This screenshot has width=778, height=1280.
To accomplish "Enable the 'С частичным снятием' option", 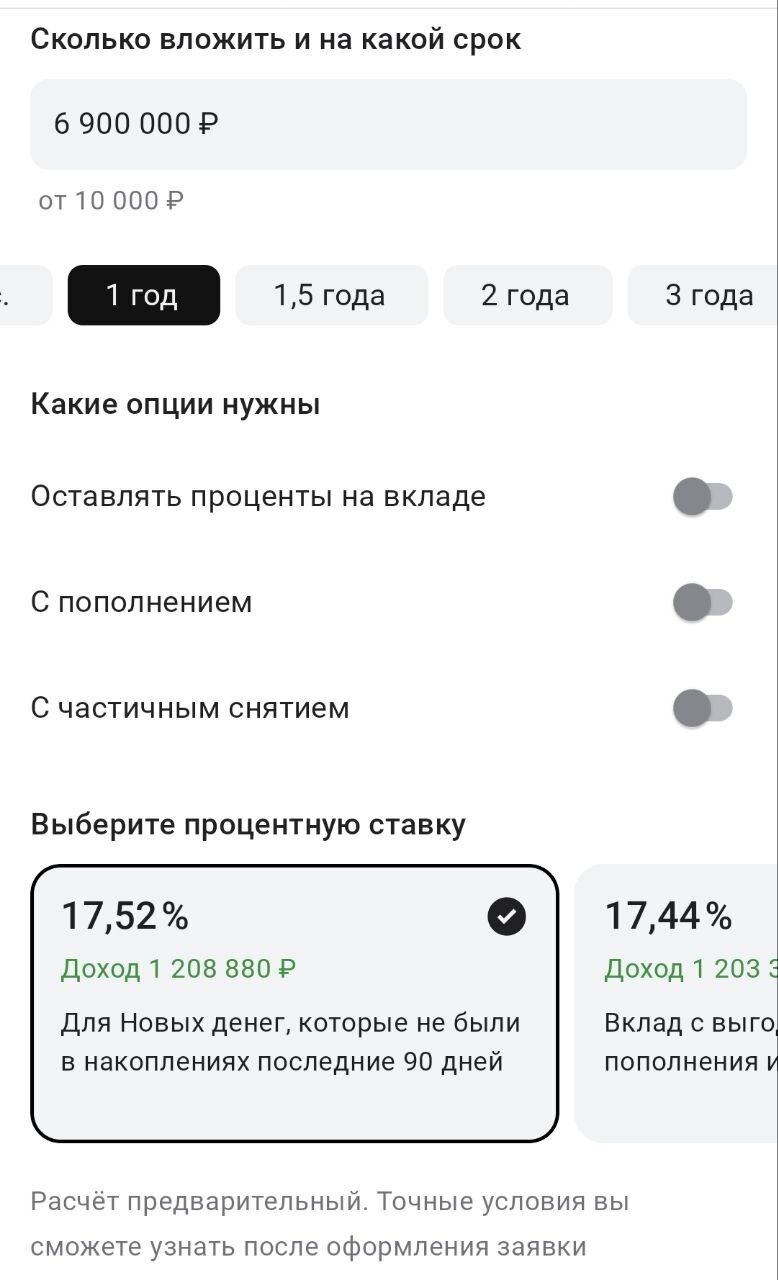I will coord(703,708).
